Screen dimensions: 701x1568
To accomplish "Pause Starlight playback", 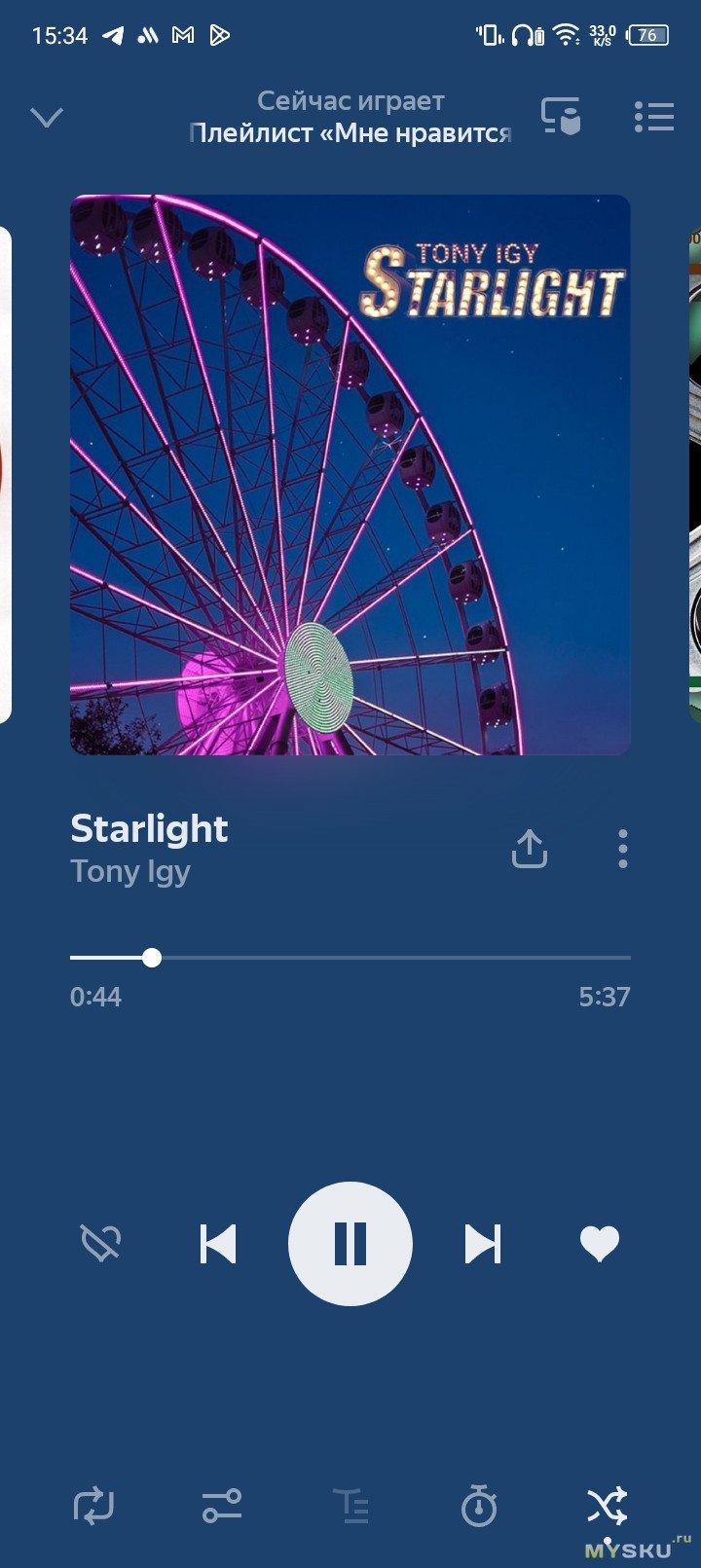I will pyautogui.click(x=350, y=1244).
